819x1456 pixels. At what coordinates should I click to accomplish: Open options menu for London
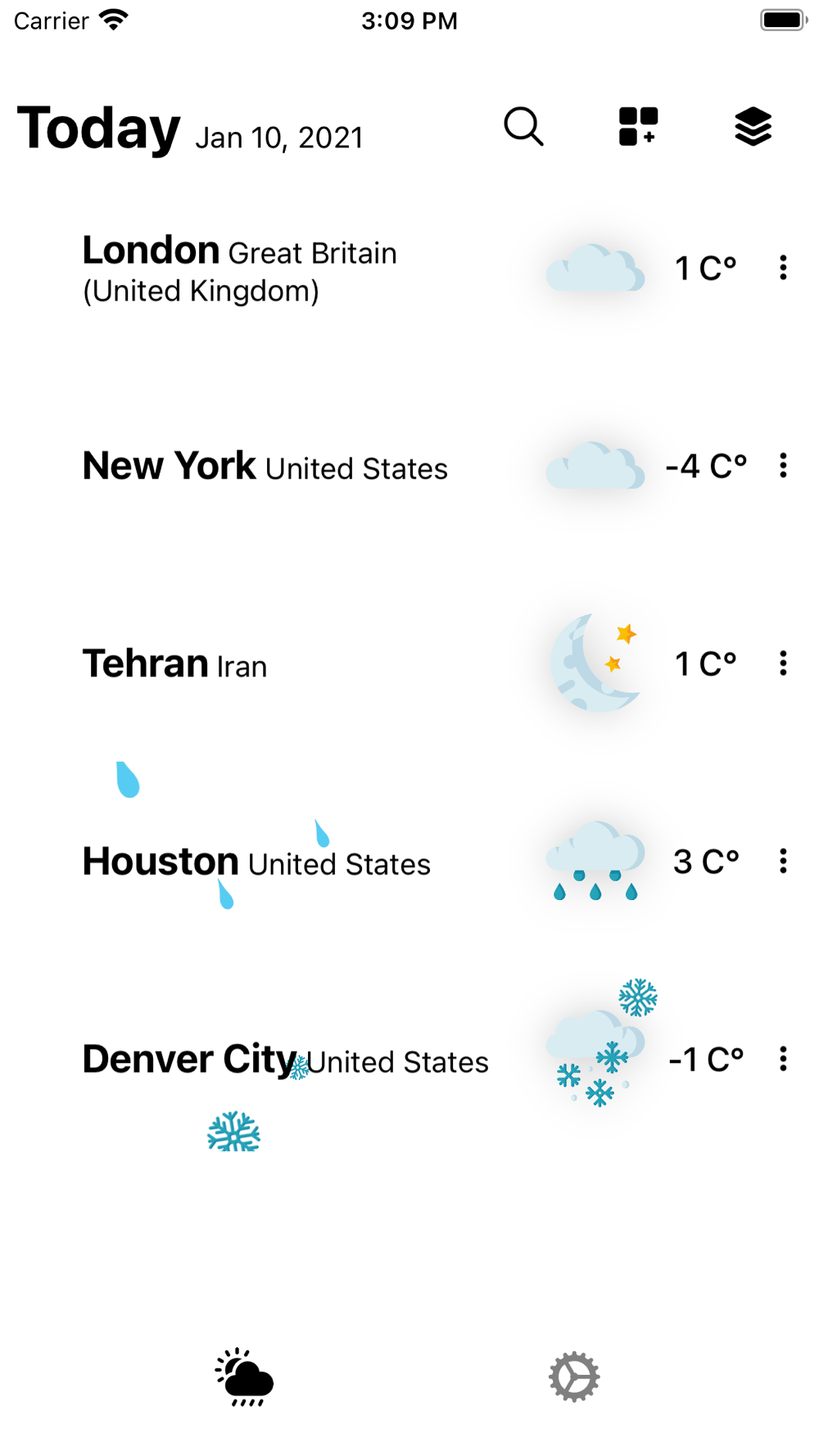click(x=784, y=268)
